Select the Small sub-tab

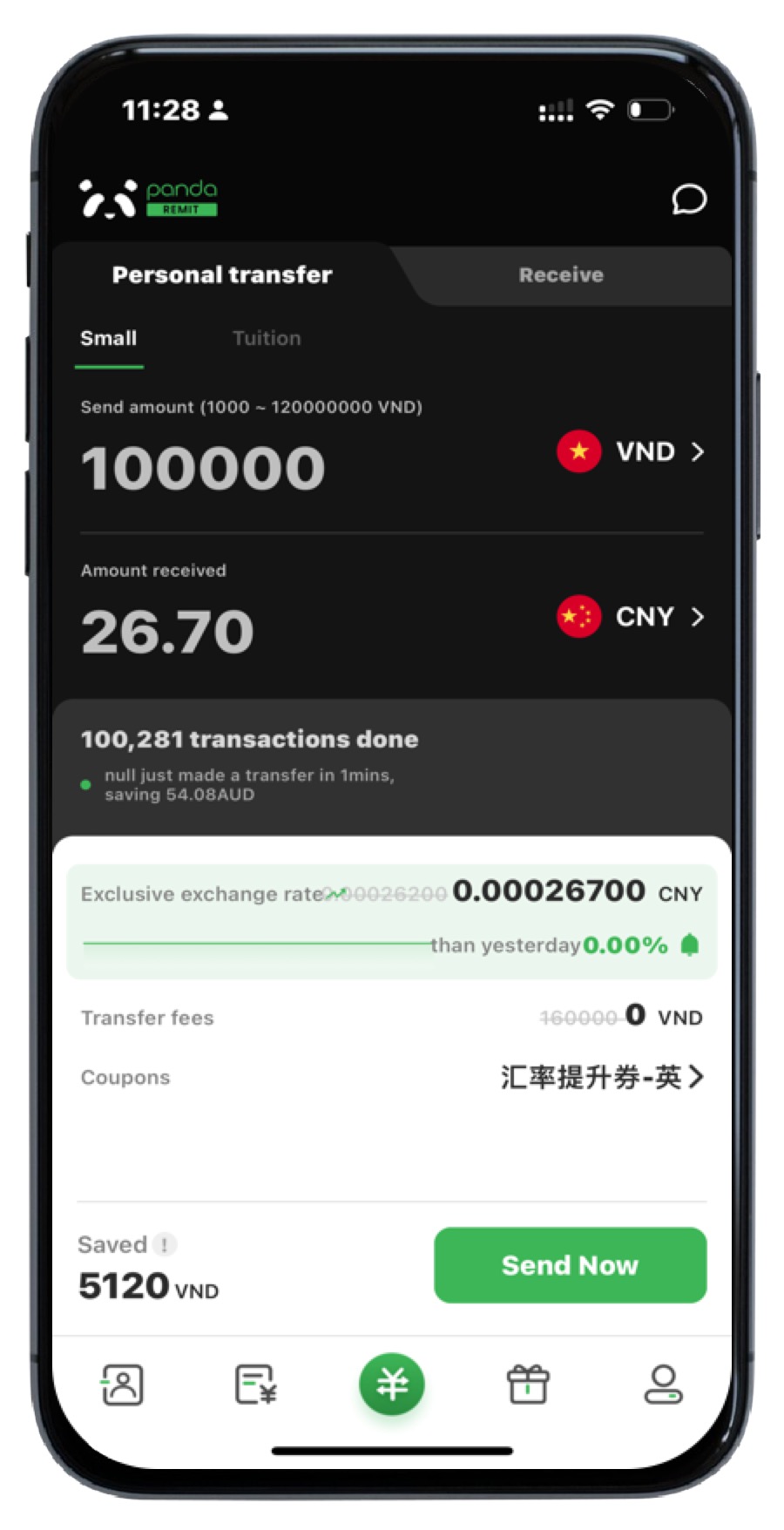109,338
